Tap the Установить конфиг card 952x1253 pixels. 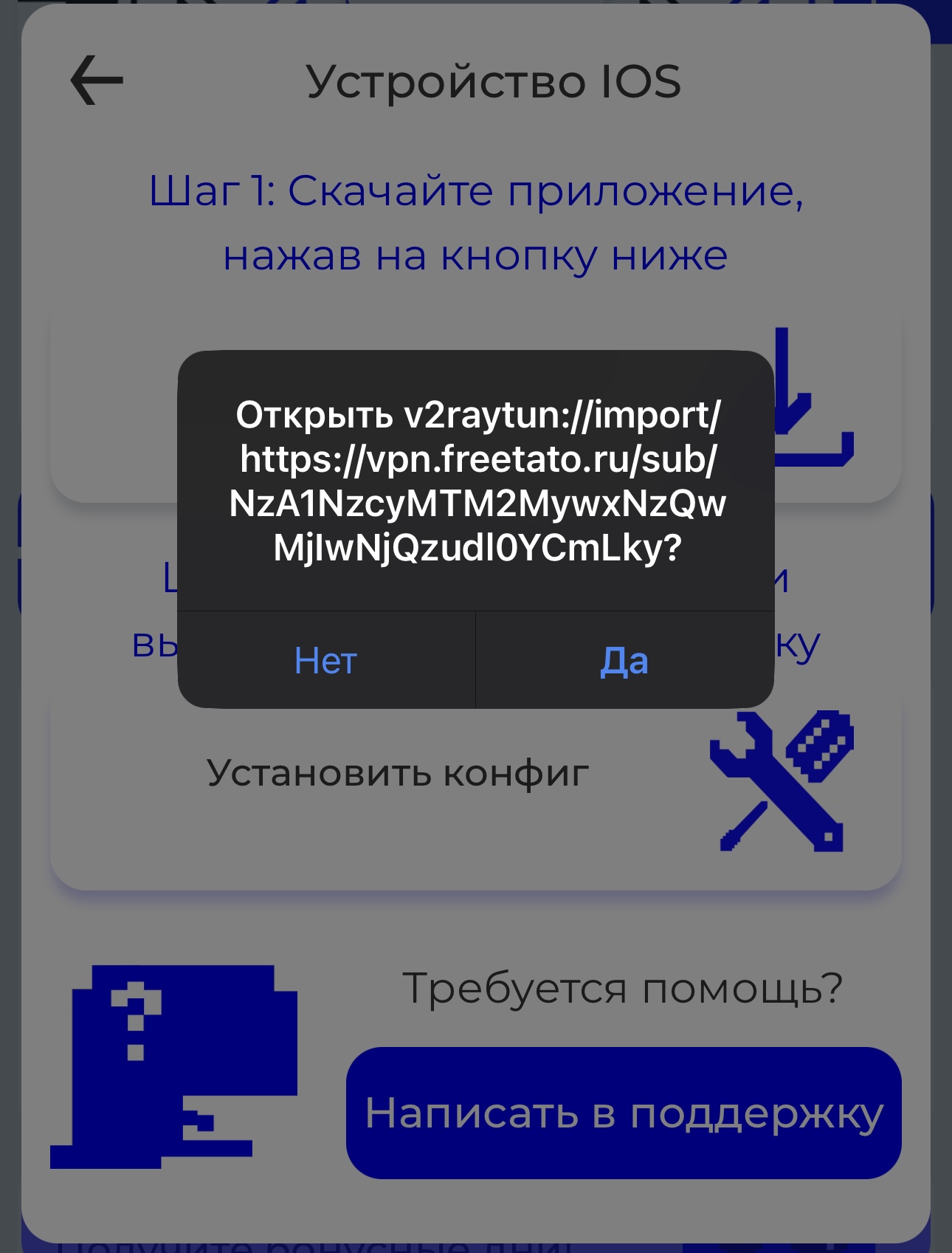[399, 773]
